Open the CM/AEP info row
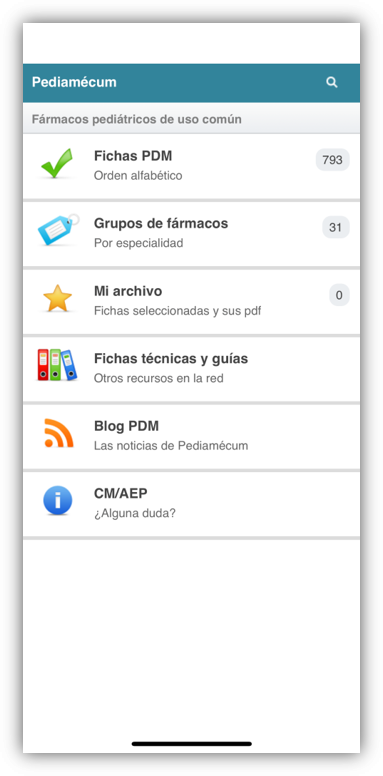The width and height of the screenshot is (383, 776). coord(191,504)
